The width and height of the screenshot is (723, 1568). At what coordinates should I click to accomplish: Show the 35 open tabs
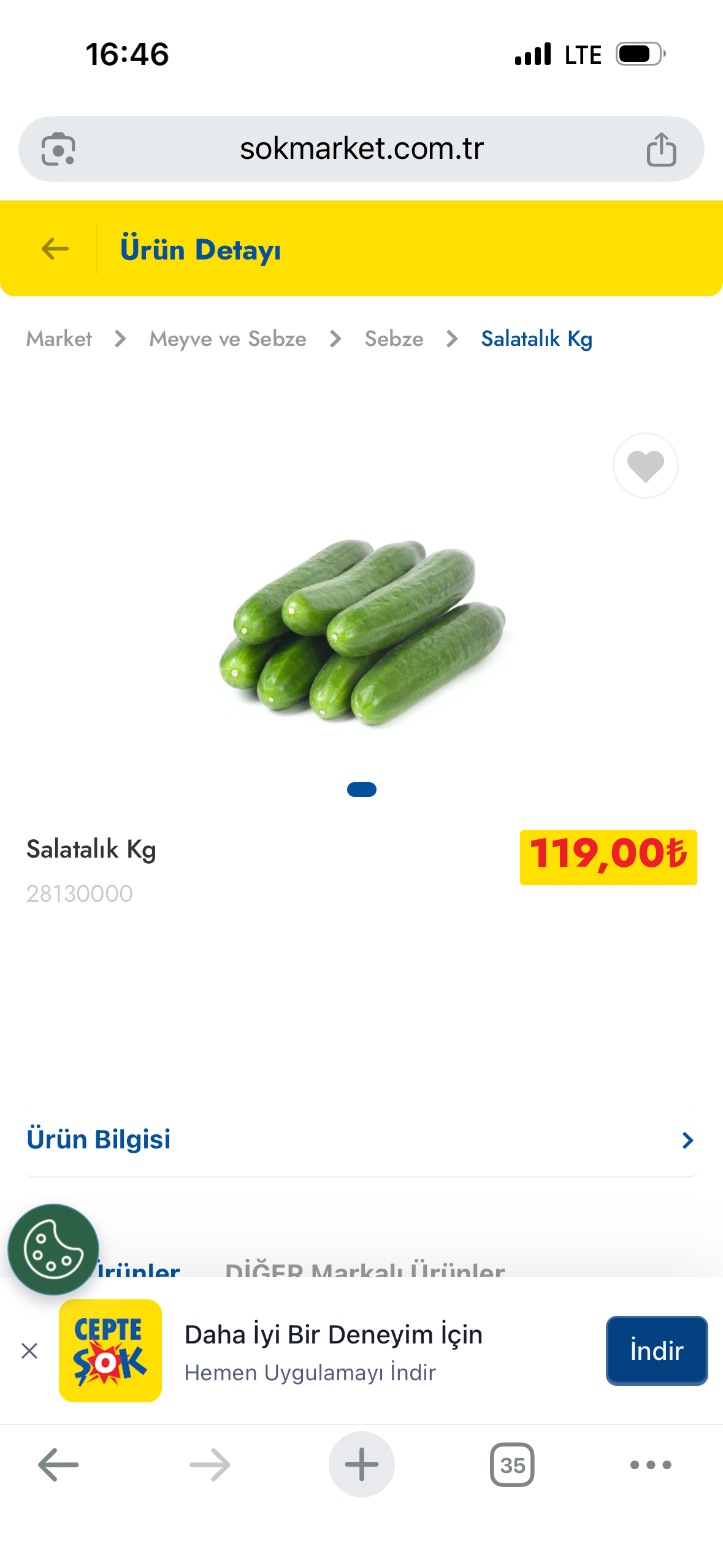[512, 1465]
